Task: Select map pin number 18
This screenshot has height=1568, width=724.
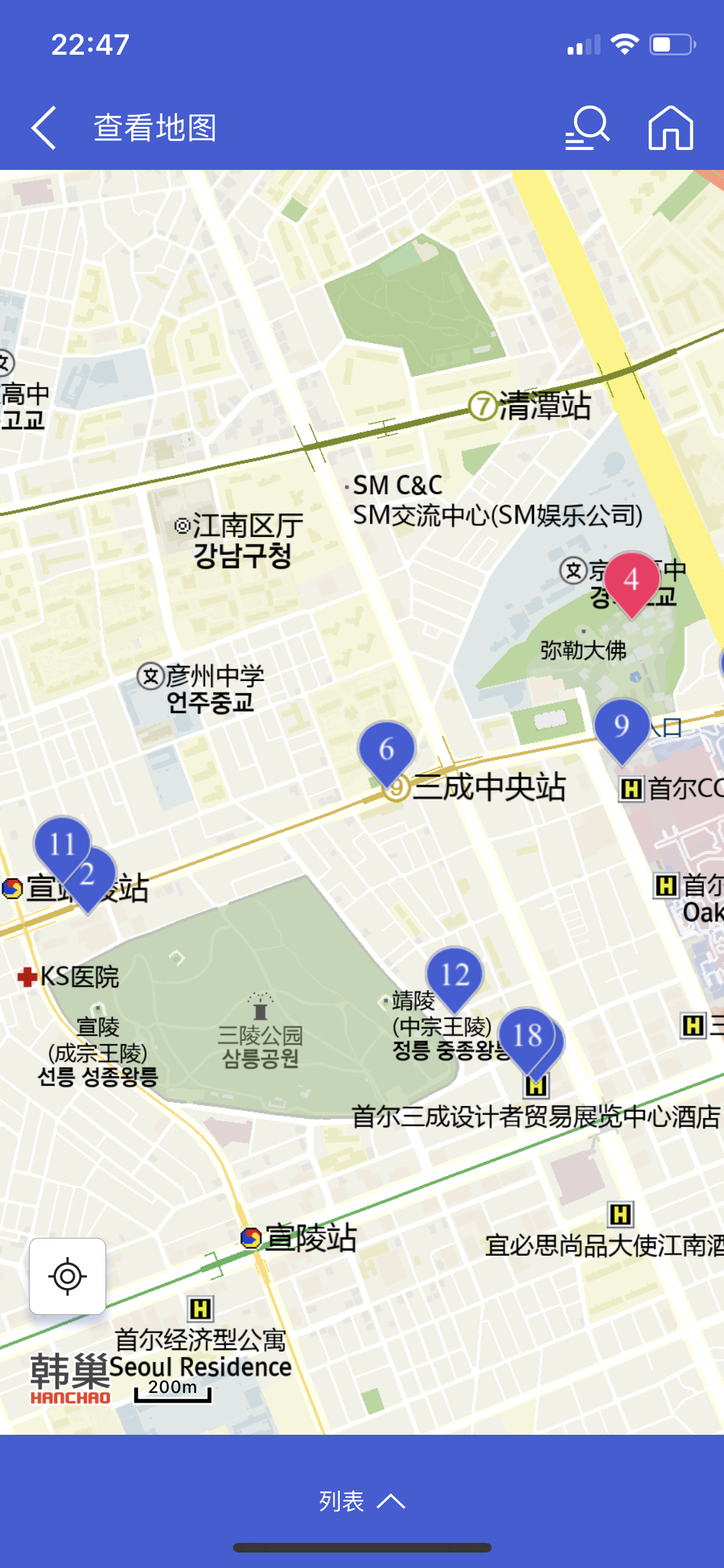Action: click(x=528, y=1036)
